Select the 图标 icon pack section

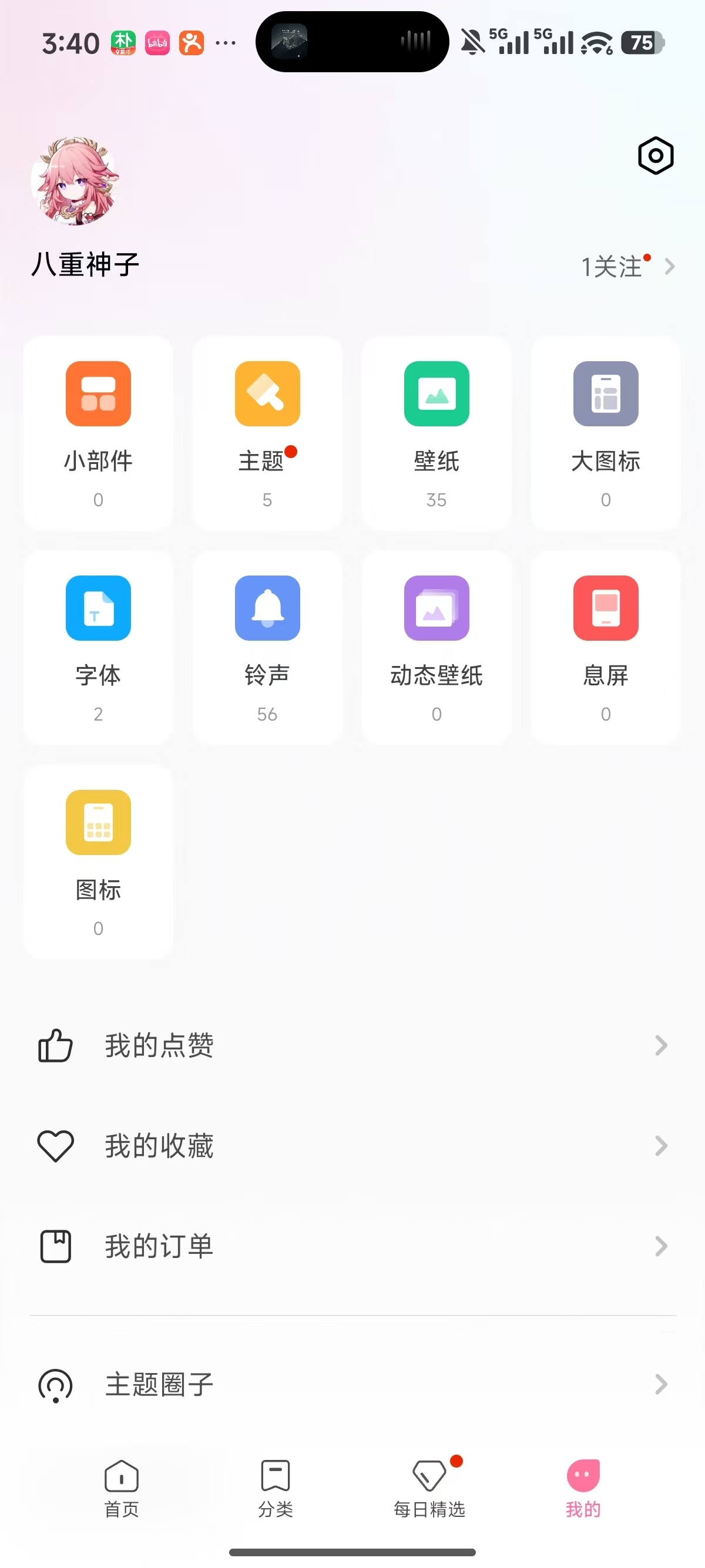pyautogui.click(x=98, y=822)
